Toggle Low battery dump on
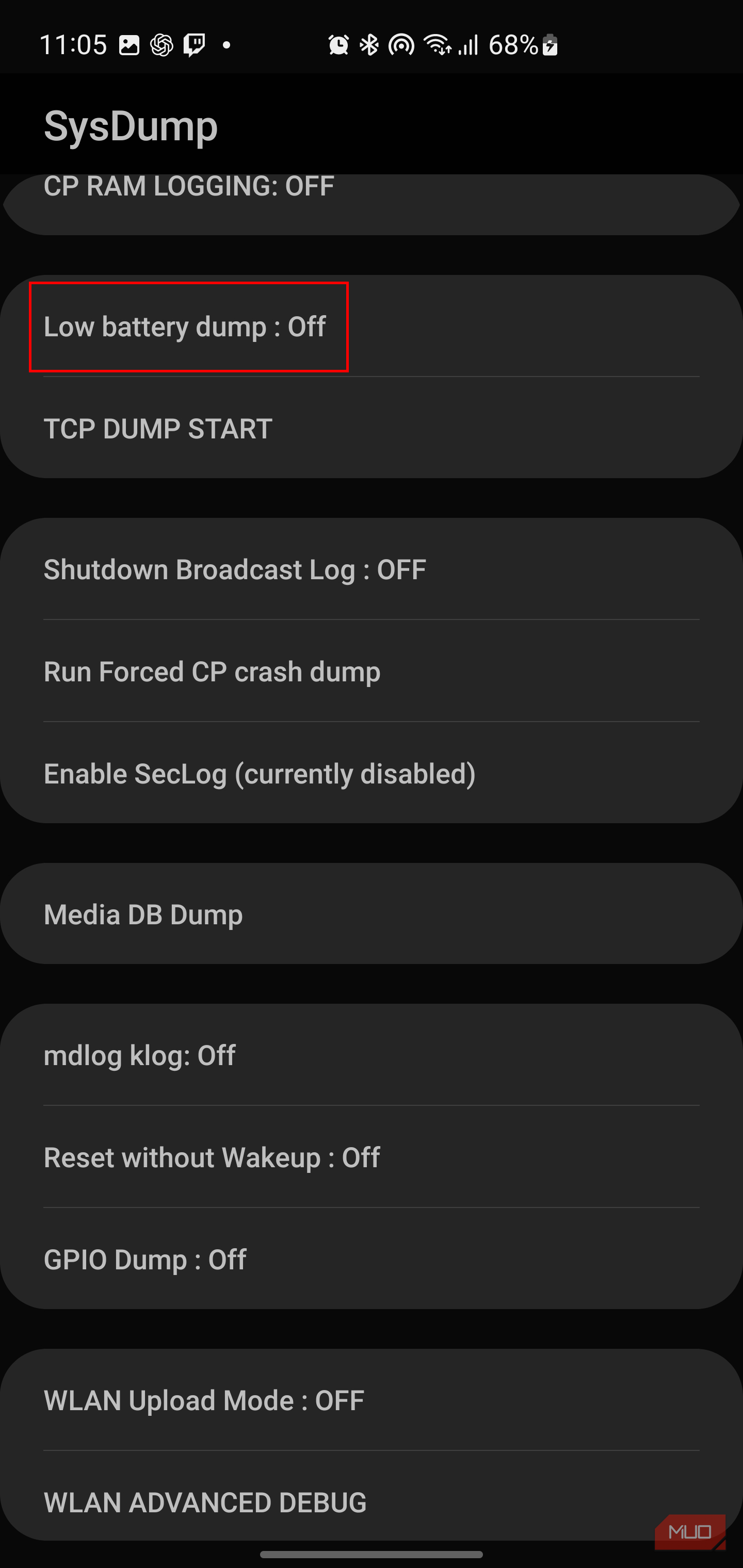 [x=186, y=327]
